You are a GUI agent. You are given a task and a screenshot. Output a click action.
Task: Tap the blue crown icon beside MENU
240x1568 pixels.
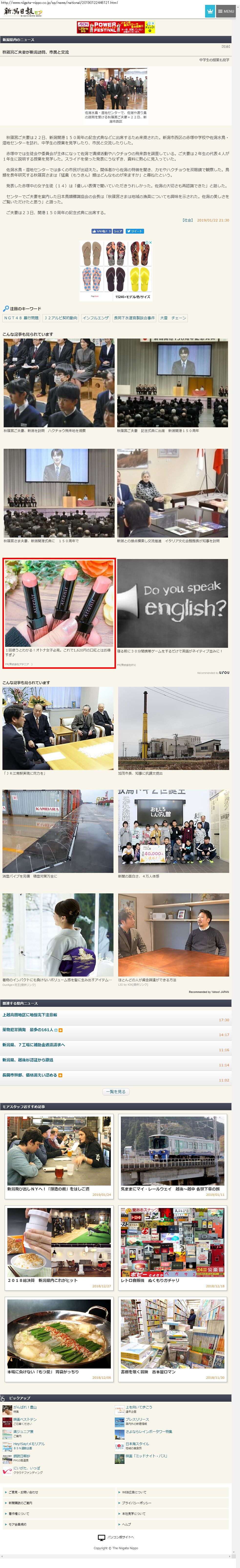click(x=209, y=11)
